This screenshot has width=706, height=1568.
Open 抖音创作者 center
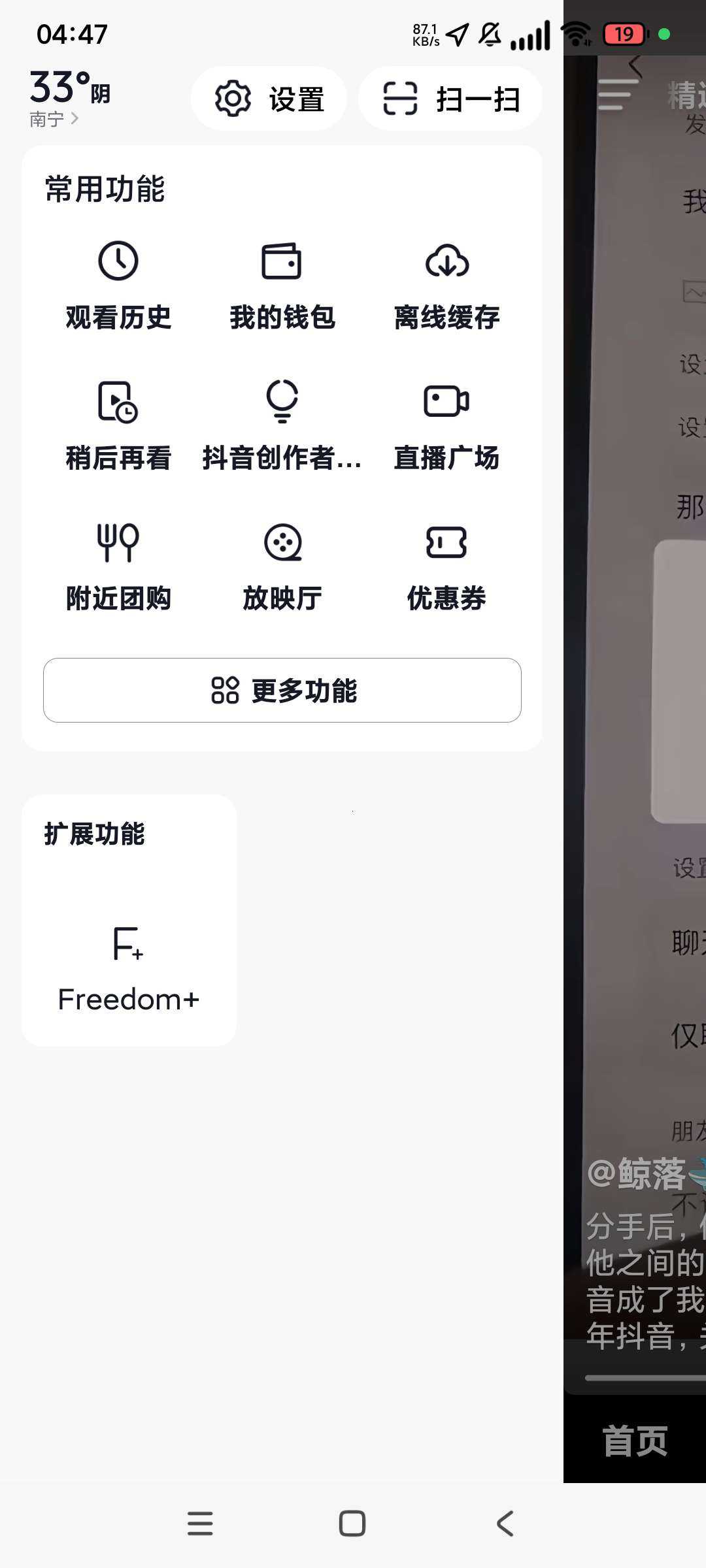pos(282,426)
